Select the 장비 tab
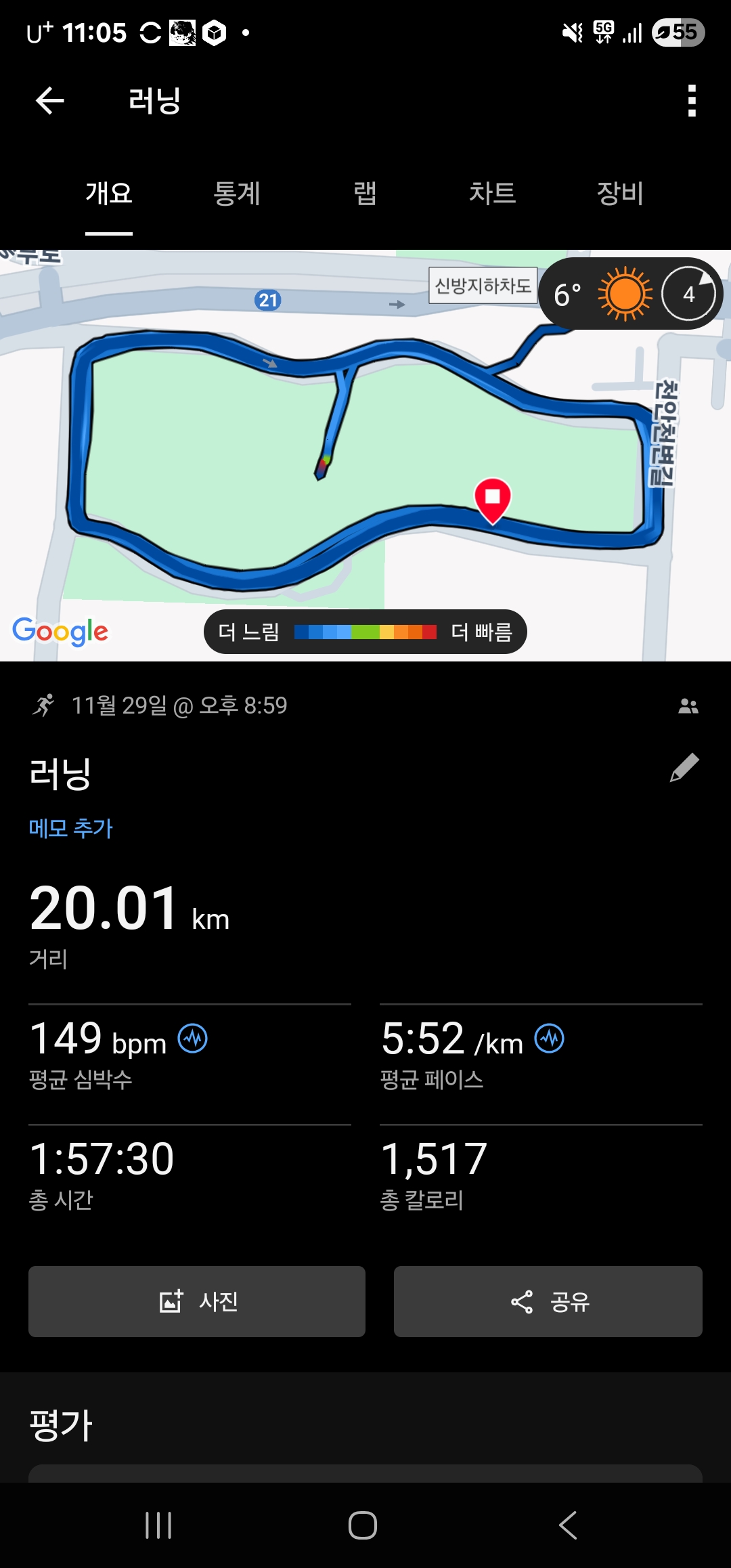The height and width of the screenshot is (1568, 731). tap(620, 194)
